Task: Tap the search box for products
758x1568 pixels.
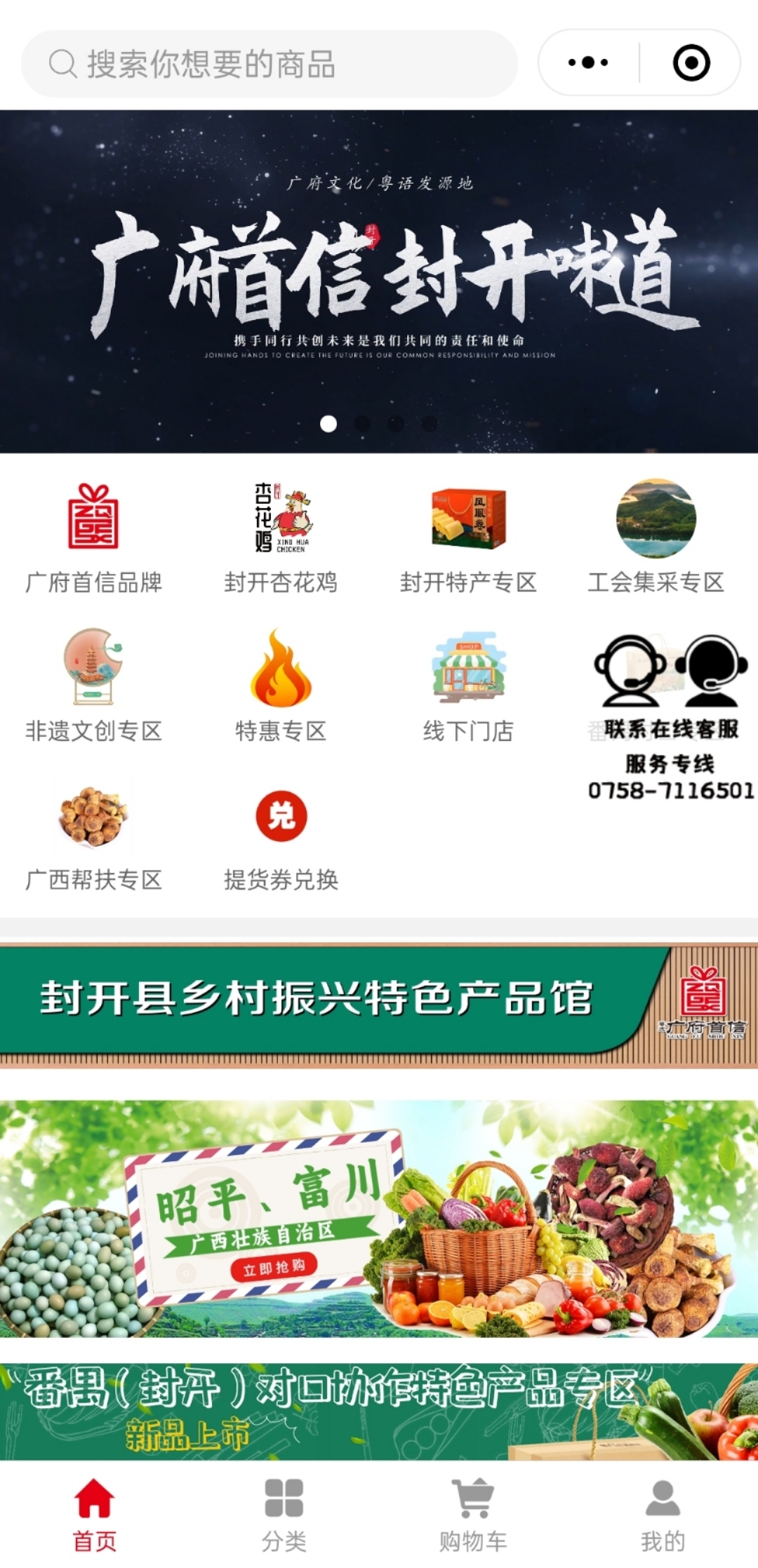Action: (270, 64)
